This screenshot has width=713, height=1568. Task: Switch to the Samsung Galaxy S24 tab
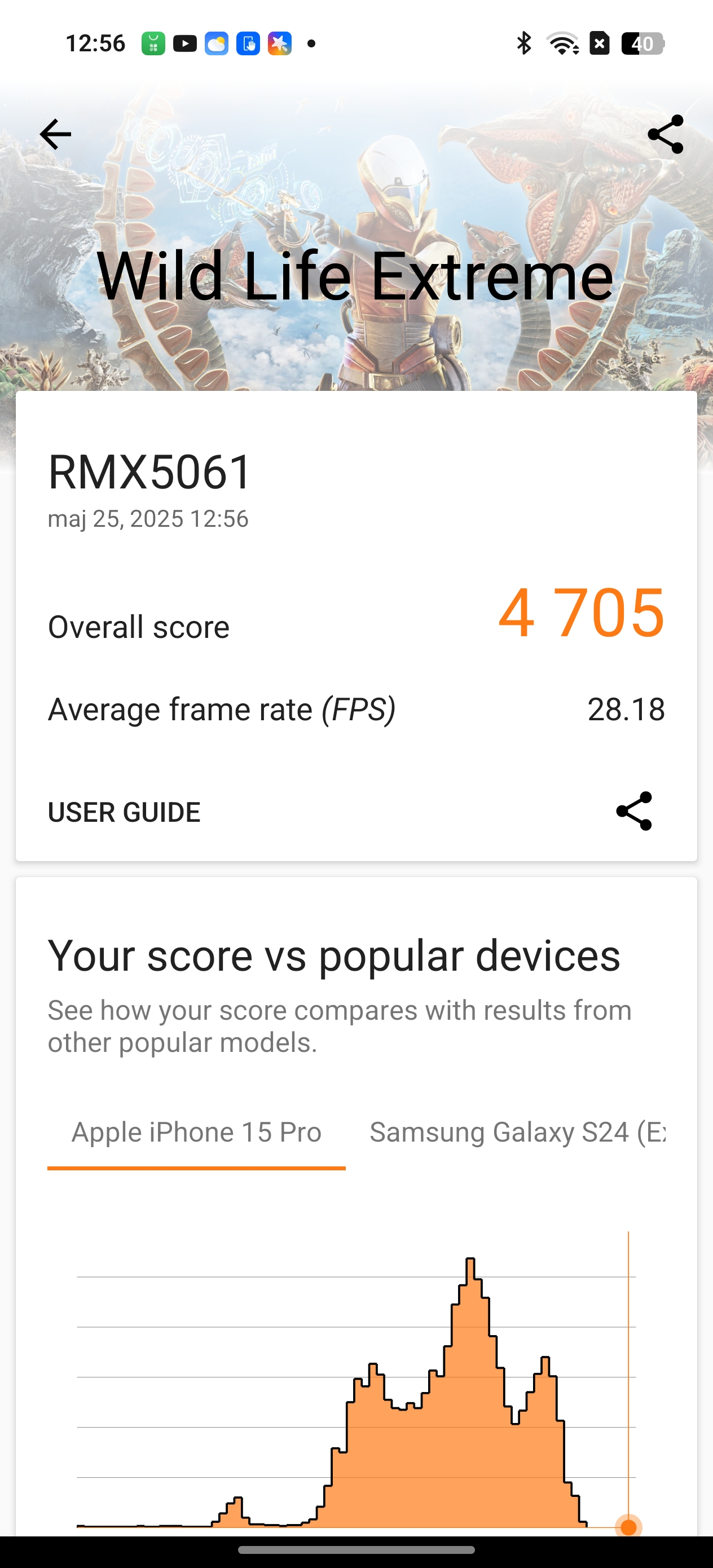(x=518, y=1133)
